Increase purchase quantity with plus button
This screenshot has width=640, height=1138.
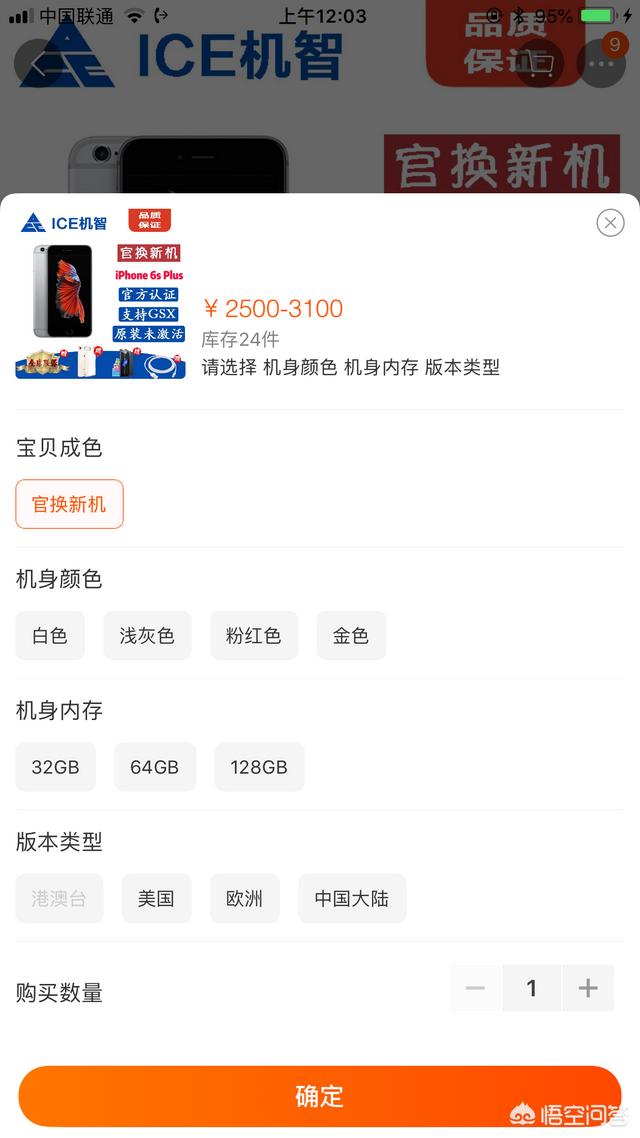pos(588,989)
